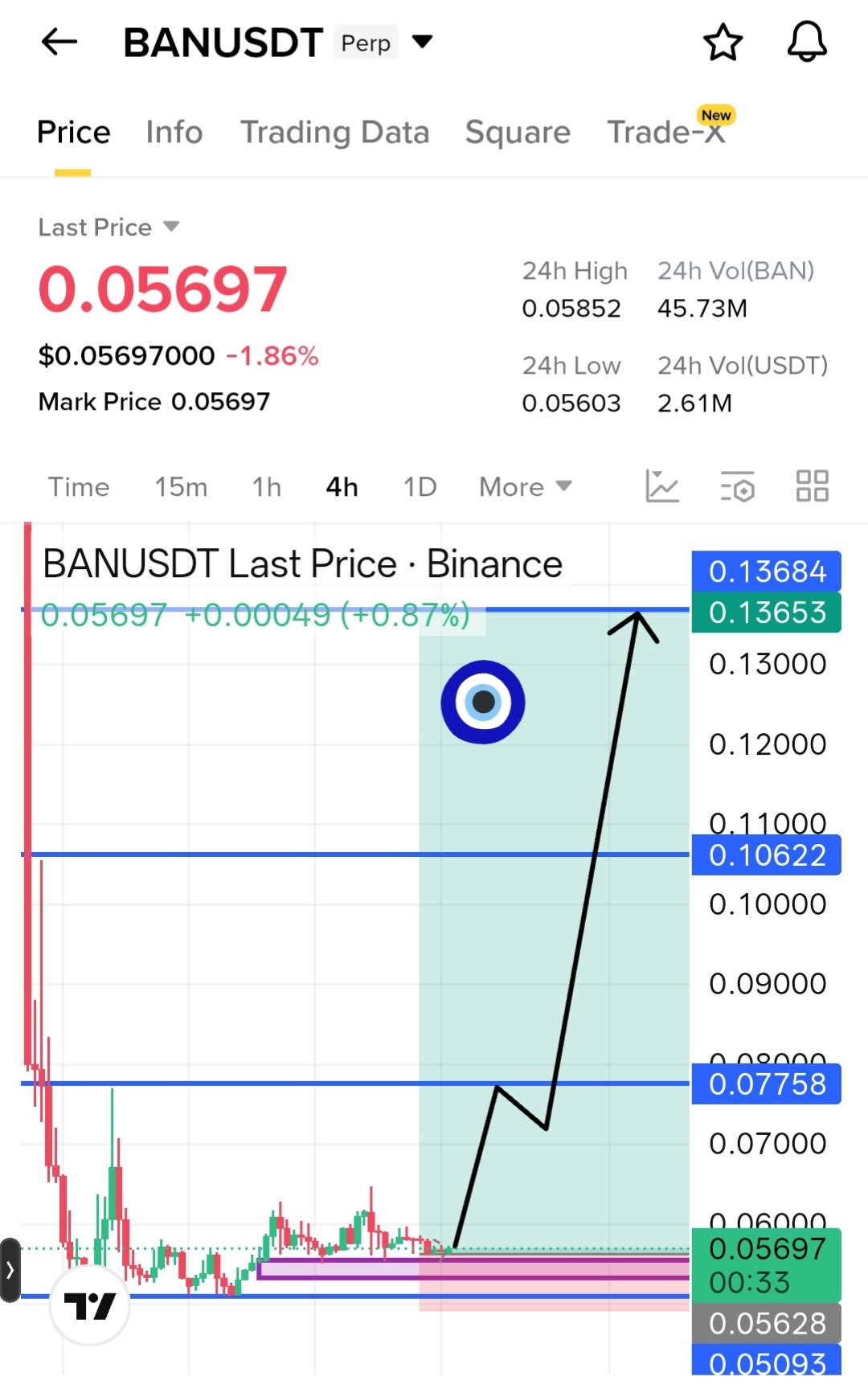
Task: Switch chart interval to 1h
Action: (x=267, y=487)
